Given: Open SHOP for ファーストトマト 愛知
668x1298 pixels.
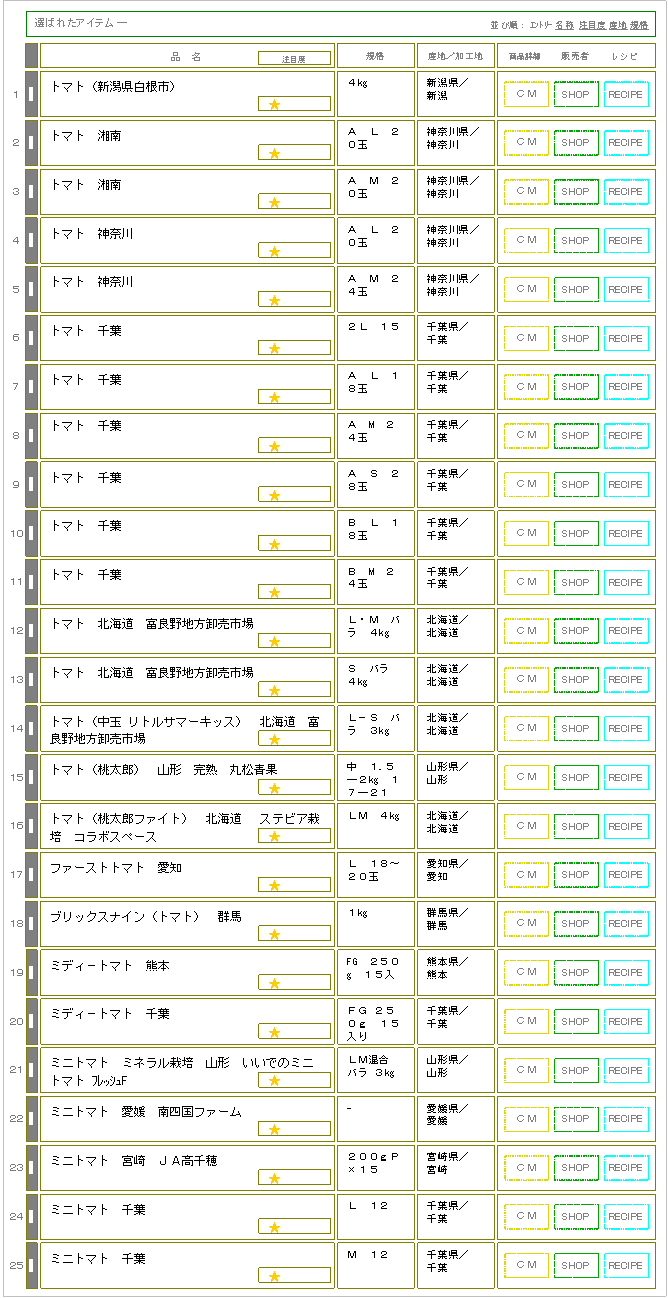Looking at the screenshot, I should 575,875.
